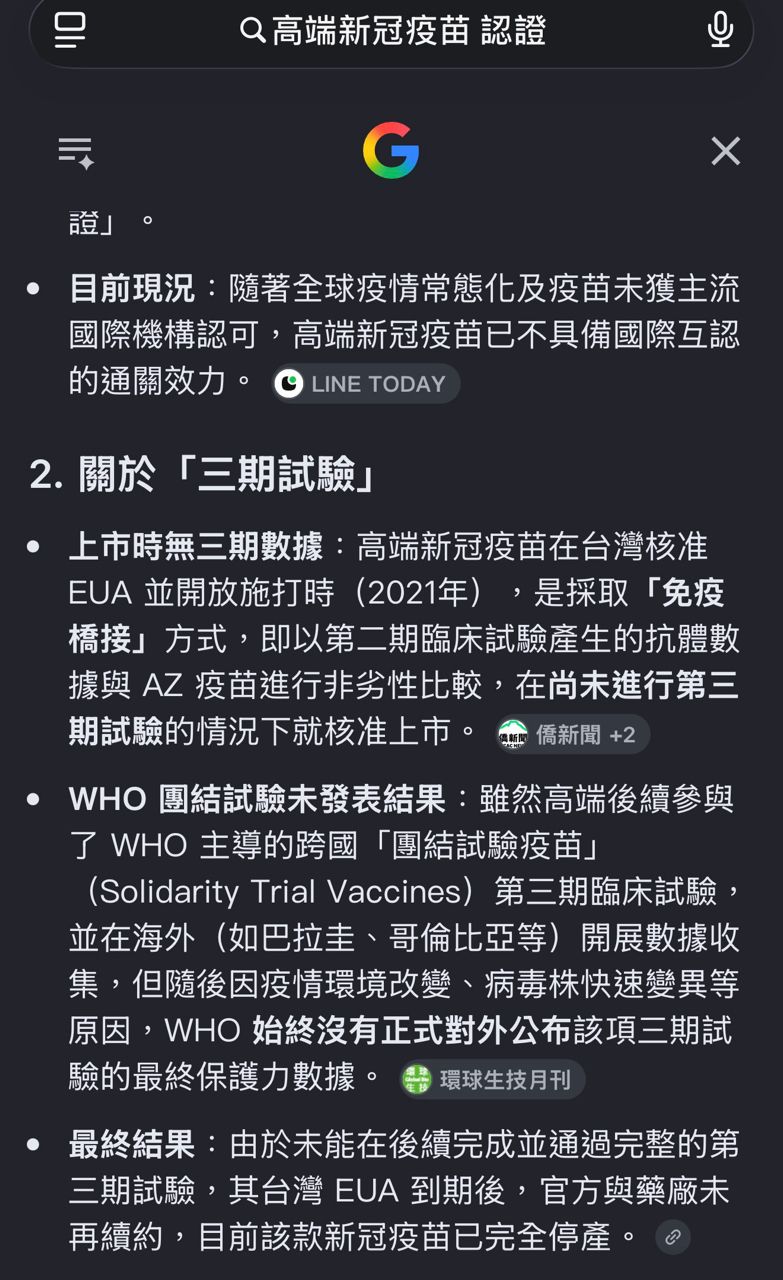This screenshot has width=783, height=1280.
Task: Tap the link icon after 已完全停產
Action: (x=673, y=1237)
